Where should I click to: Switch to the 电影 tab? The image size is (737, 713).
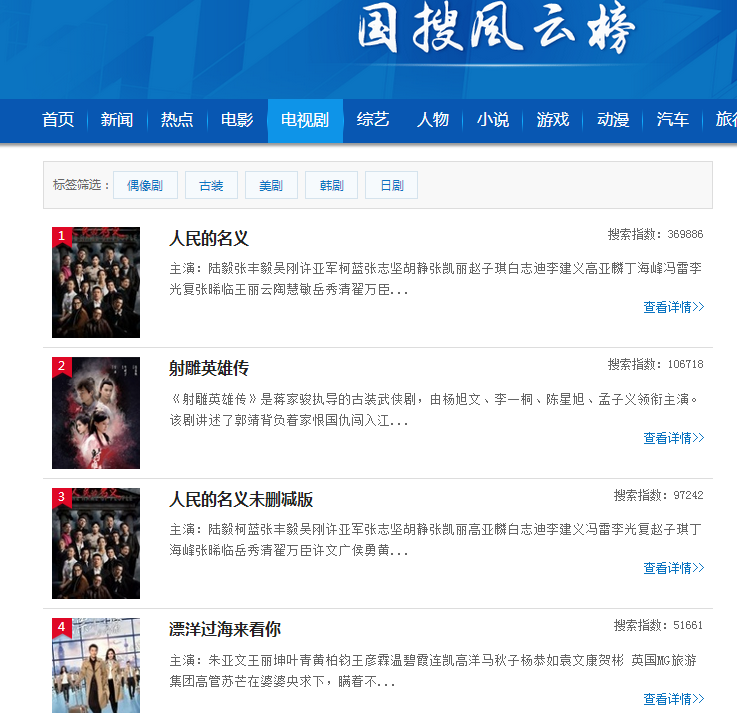pyautogui.click(x=237, y=120)
